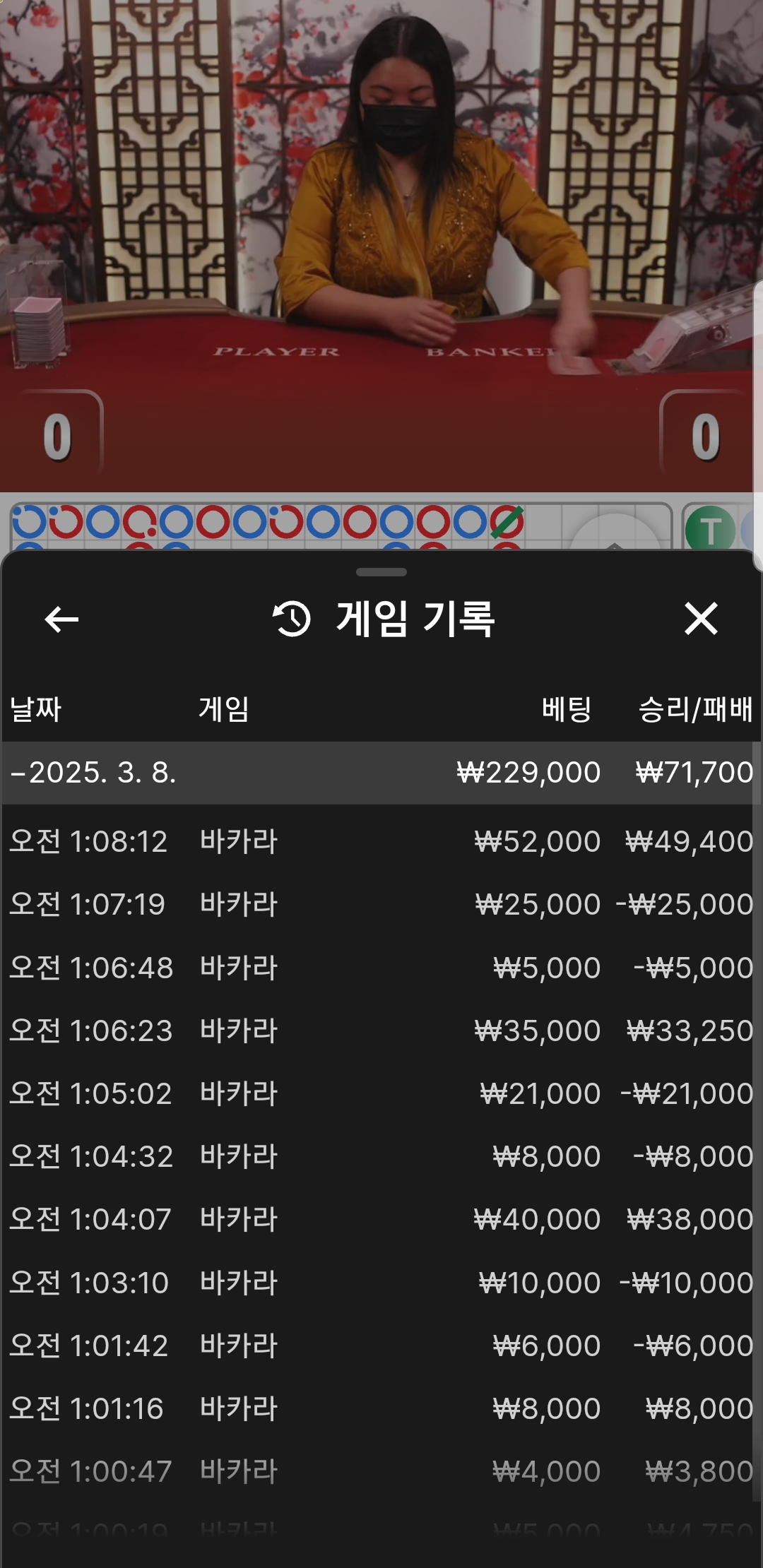Screen dimensions: 763x1568
Task: Open the 오전 1:05:02 baccarat record
Action: [x=380, y=1094]
